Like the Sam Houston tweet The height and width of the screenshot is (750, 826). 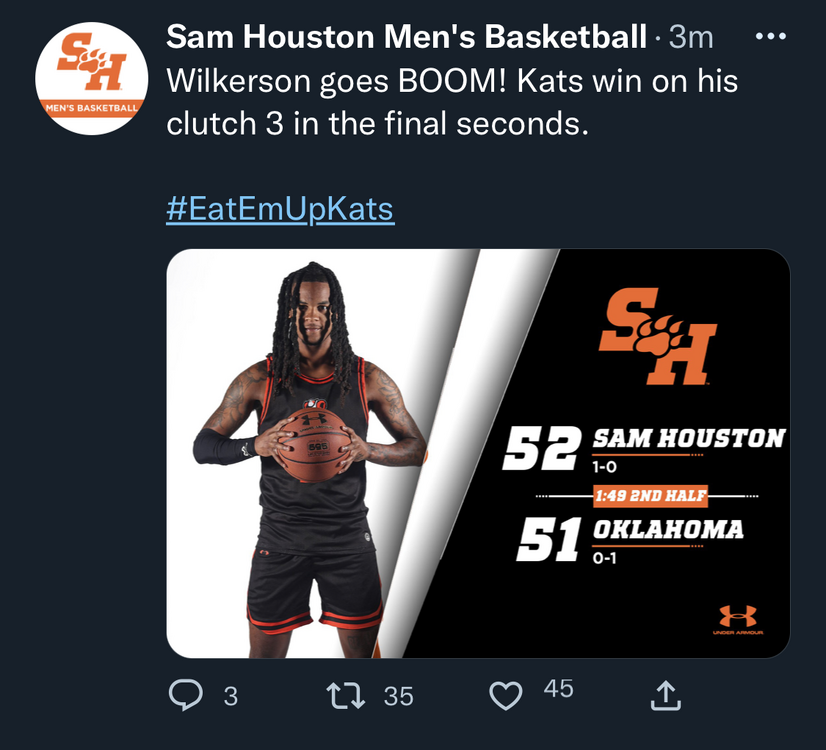506,695
